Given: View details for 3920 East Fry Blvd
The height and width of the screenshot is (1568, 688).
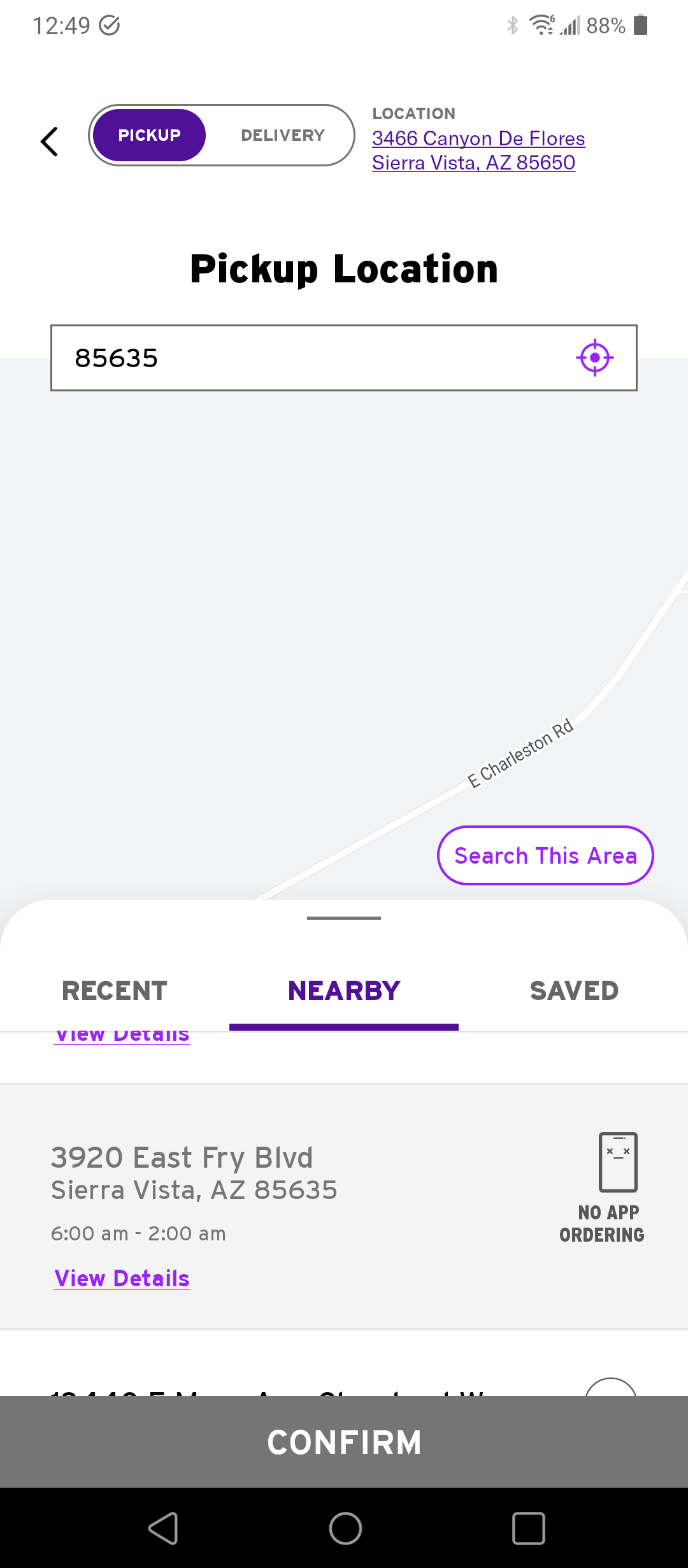Looking at the screenshot, I should pos(122,1279).
